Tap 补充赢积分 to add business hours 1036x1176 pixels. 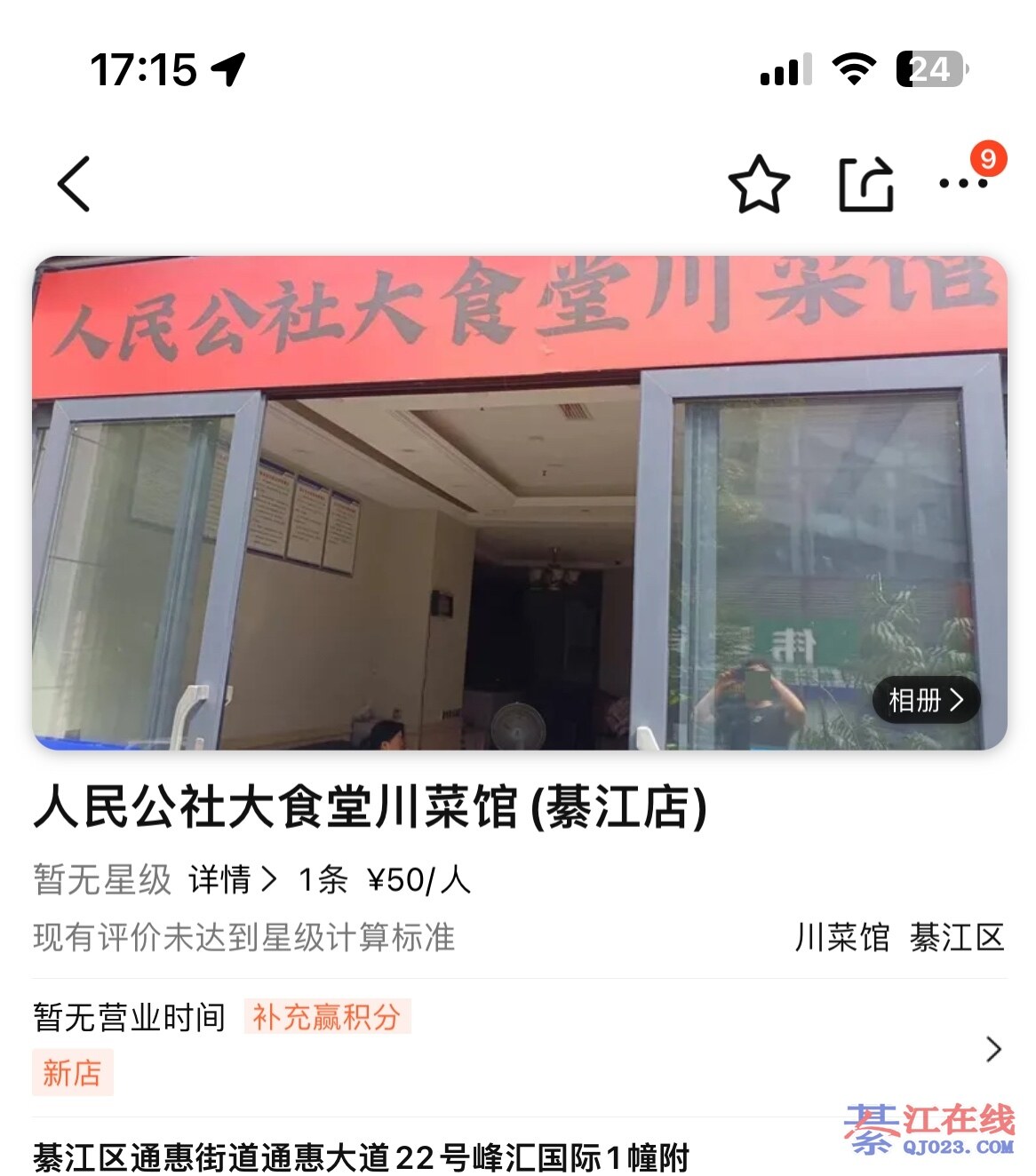click(326, 1017)
